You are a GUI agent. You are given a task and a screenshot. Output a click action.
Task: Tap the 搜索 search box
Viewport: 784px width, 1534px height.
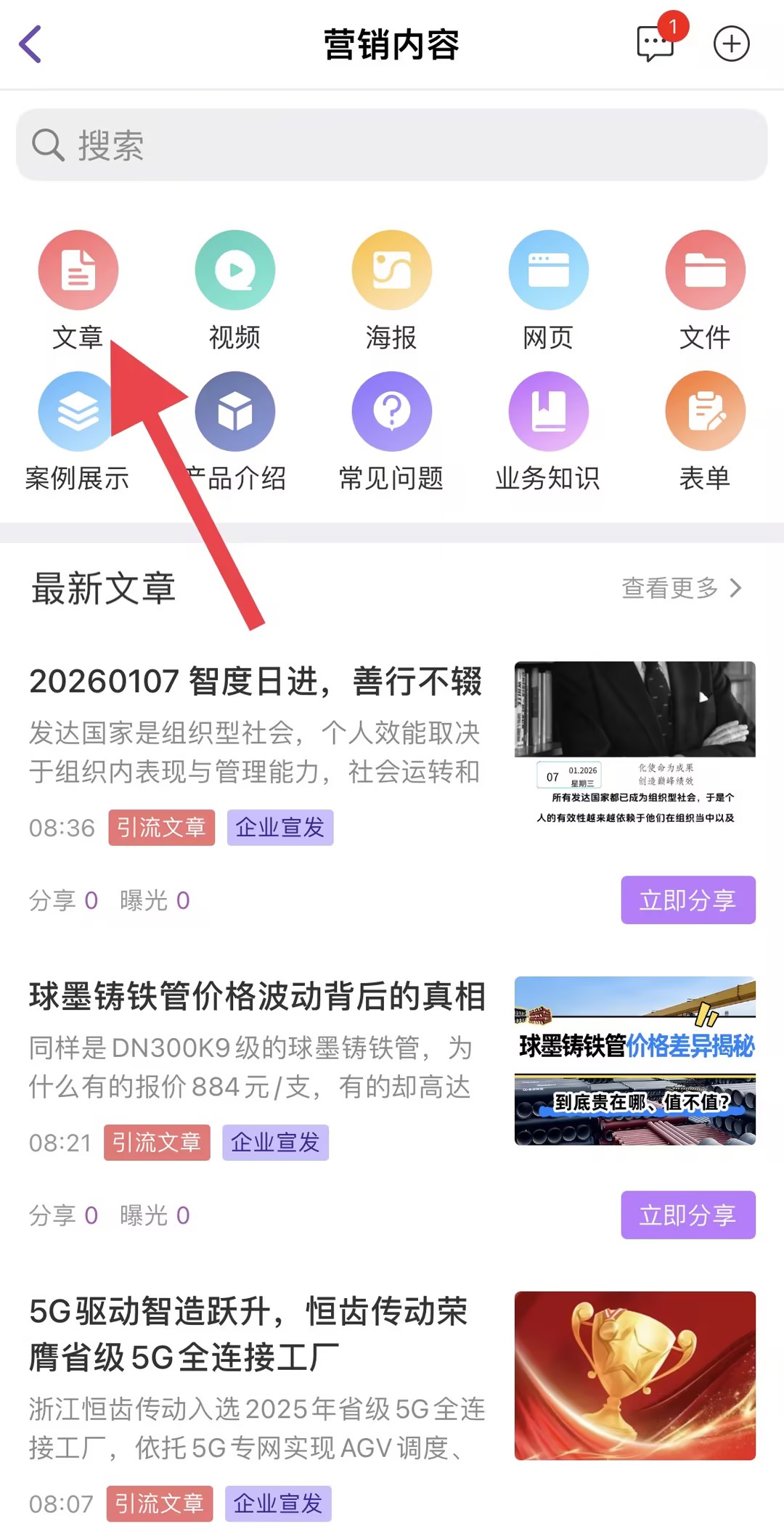coord(392,145)
